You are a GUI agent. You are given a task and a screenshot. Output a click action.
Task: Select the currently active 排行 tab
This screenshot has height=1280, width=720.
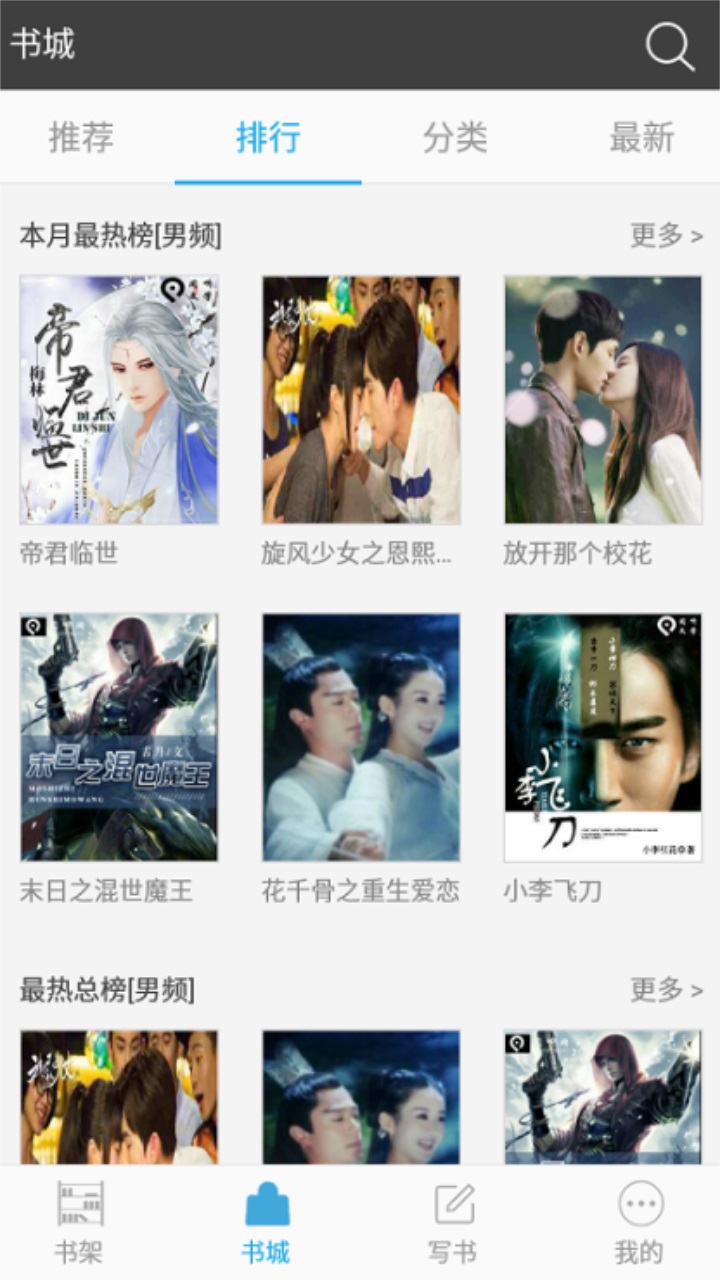tap(269, 140)
